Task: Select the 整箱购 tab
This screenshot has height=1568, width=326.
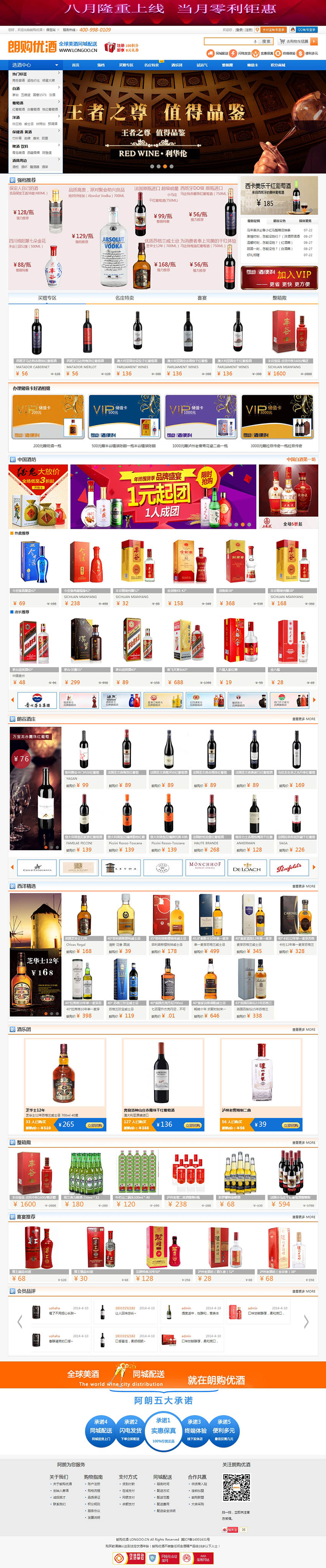Action: tap(279, 298)
